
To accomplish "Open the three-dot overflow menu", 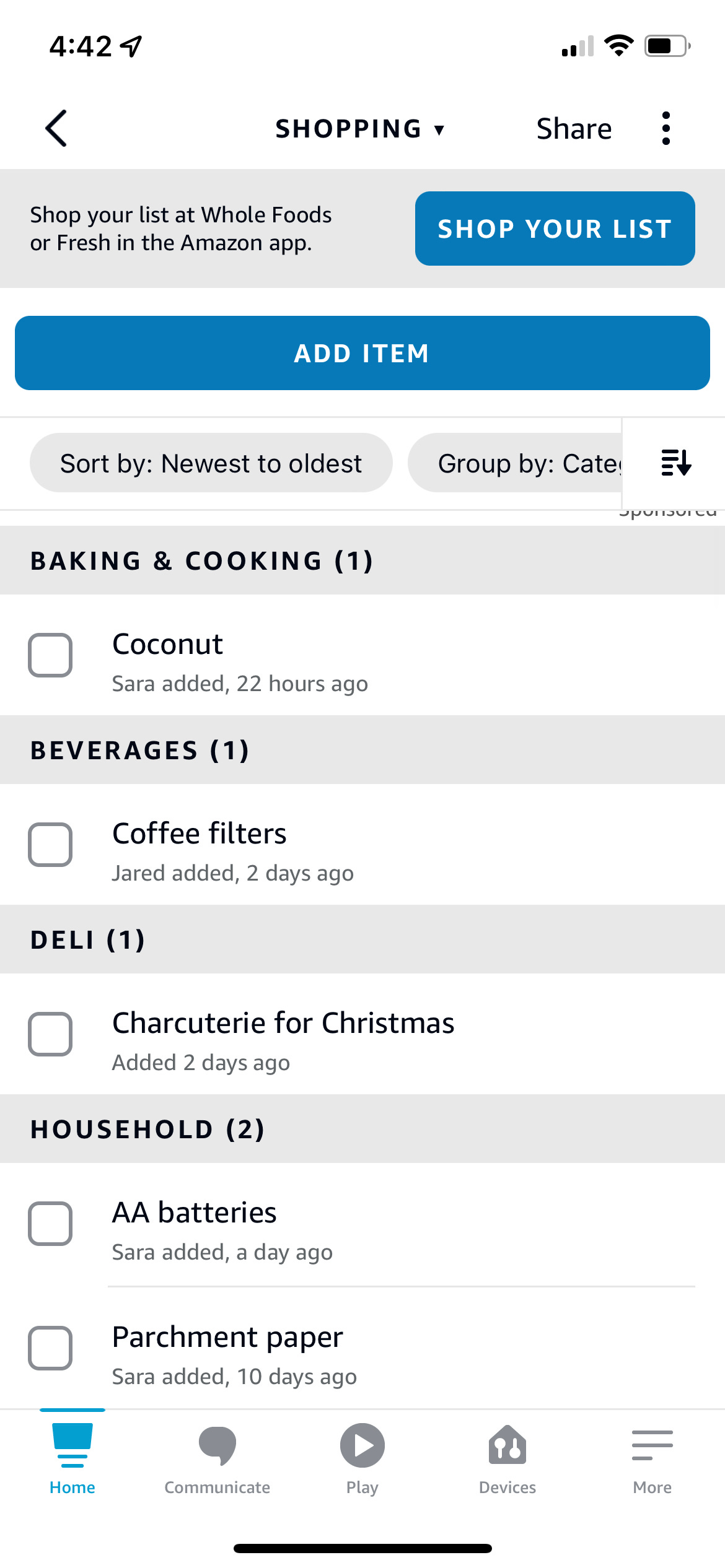I will tap(666, 128).
